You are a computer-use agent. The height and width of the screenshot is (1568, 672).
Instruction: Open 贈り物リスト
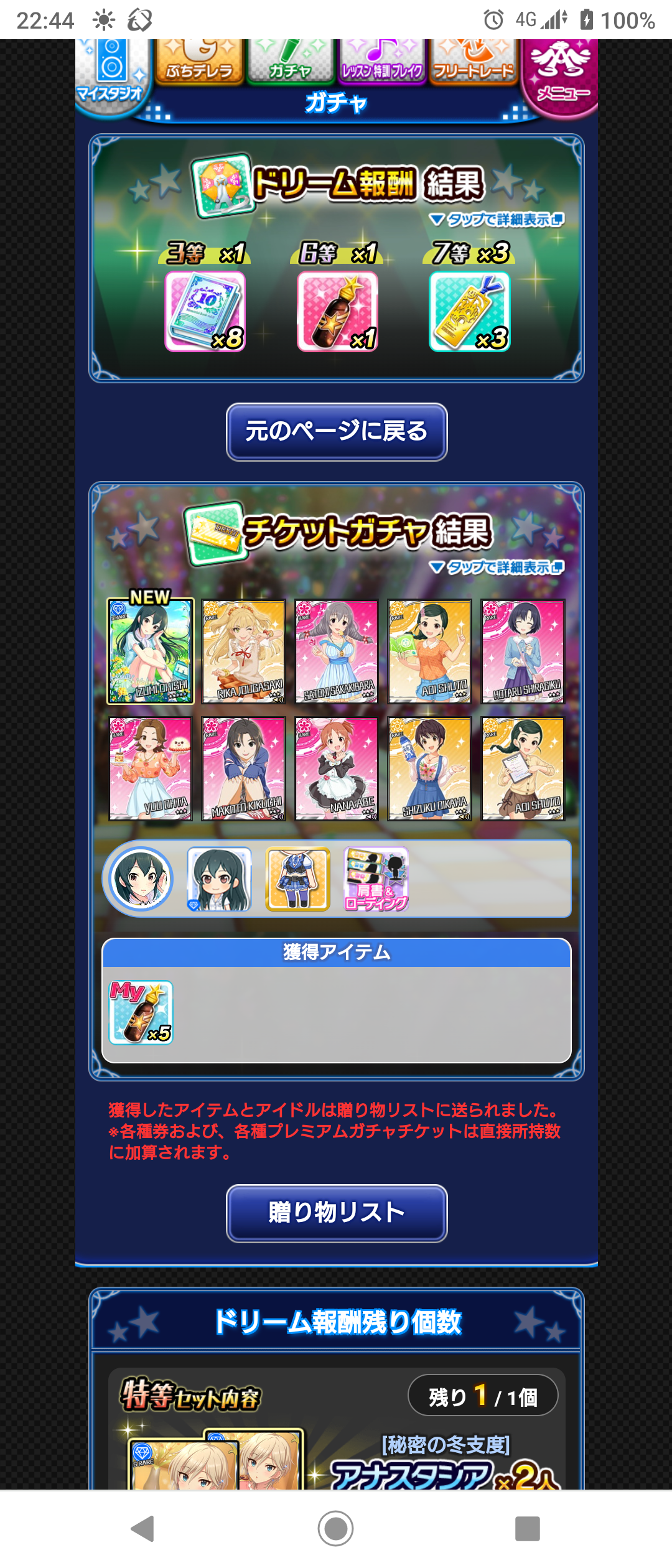pos(336,1213)
